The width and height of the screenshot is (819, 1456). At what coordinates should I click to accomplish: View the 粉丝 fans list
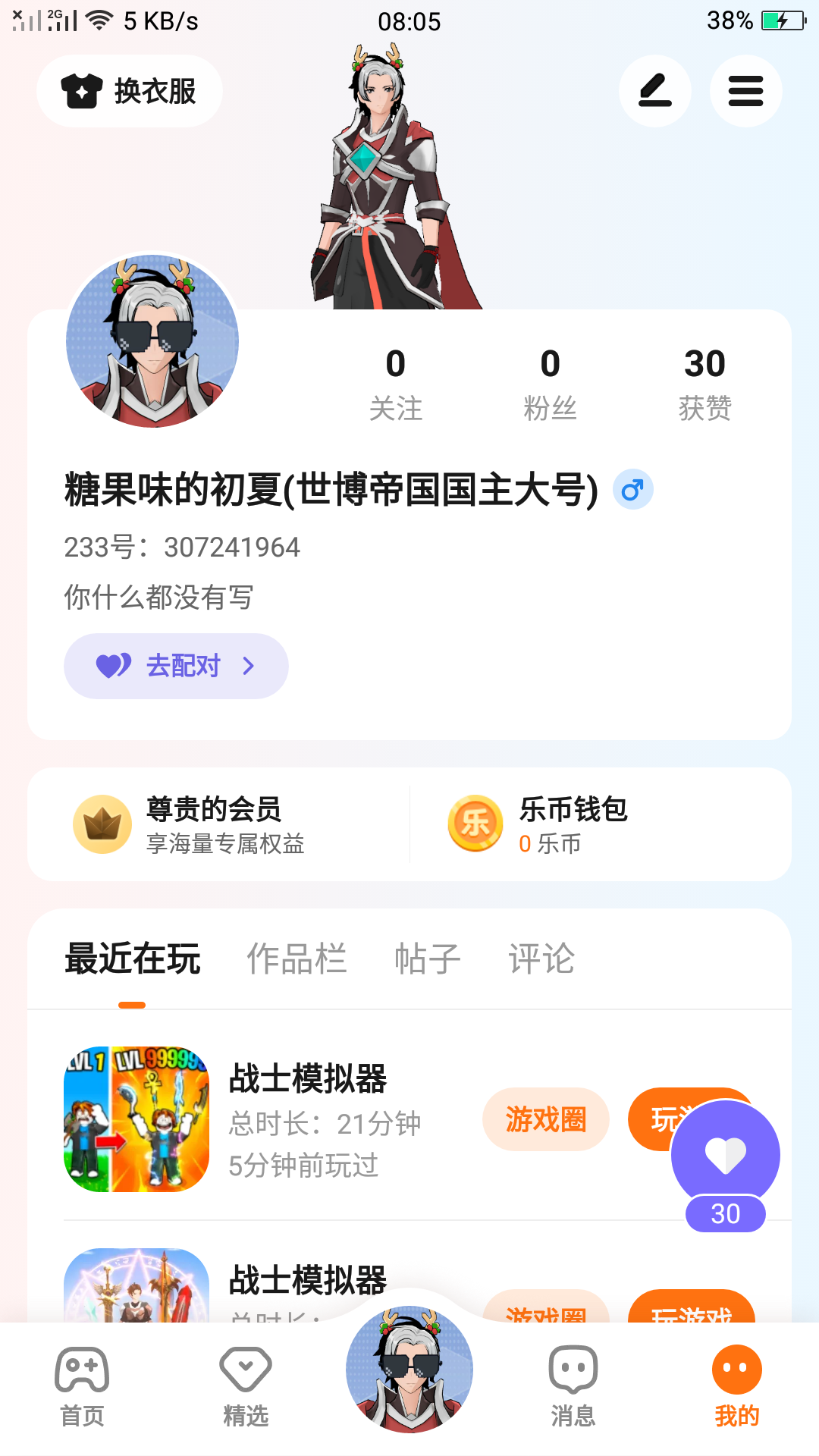[x=550, y=383]
